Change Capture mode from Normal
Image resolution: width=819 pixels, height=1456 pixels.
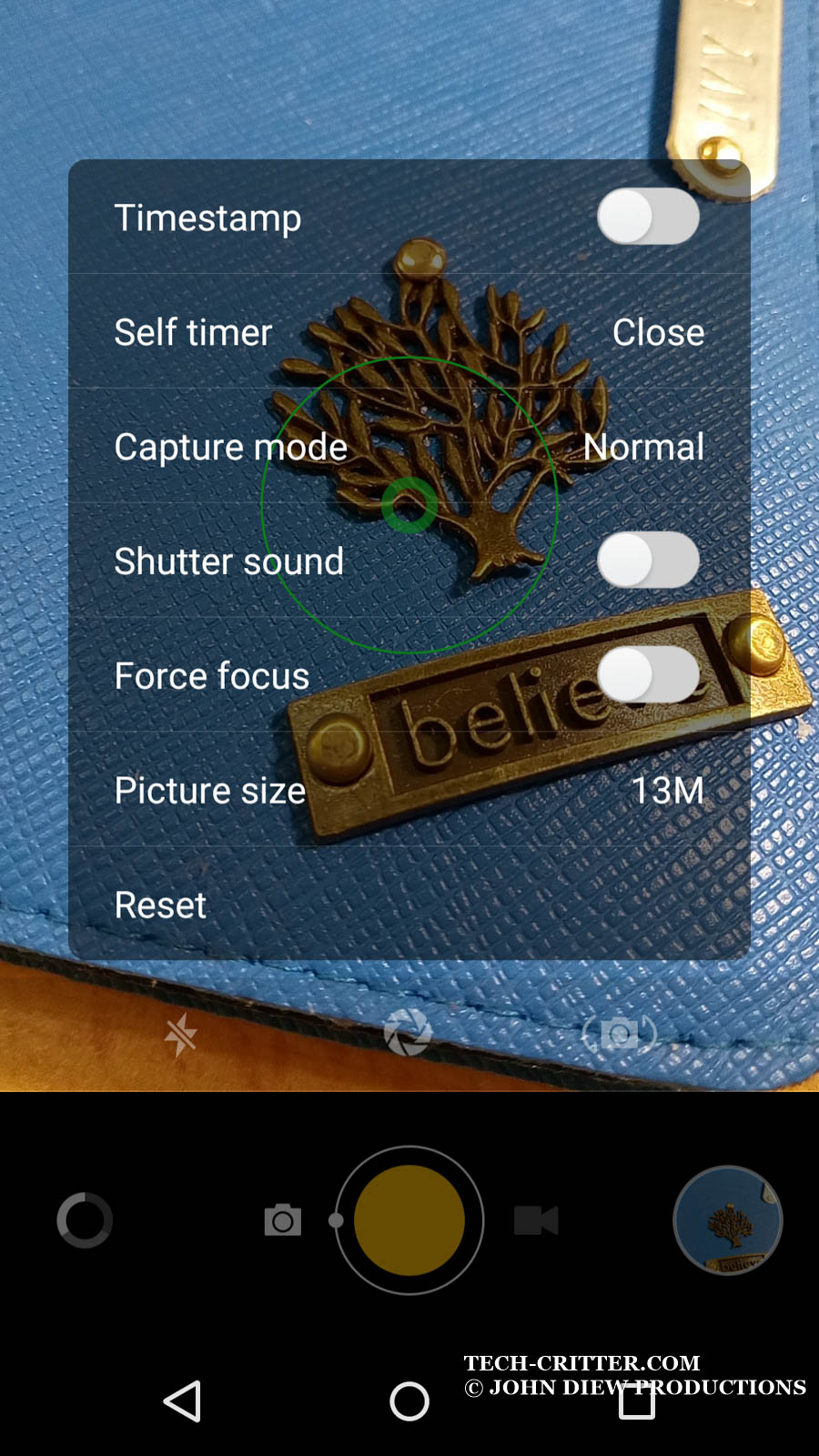[x=409, y=446]
